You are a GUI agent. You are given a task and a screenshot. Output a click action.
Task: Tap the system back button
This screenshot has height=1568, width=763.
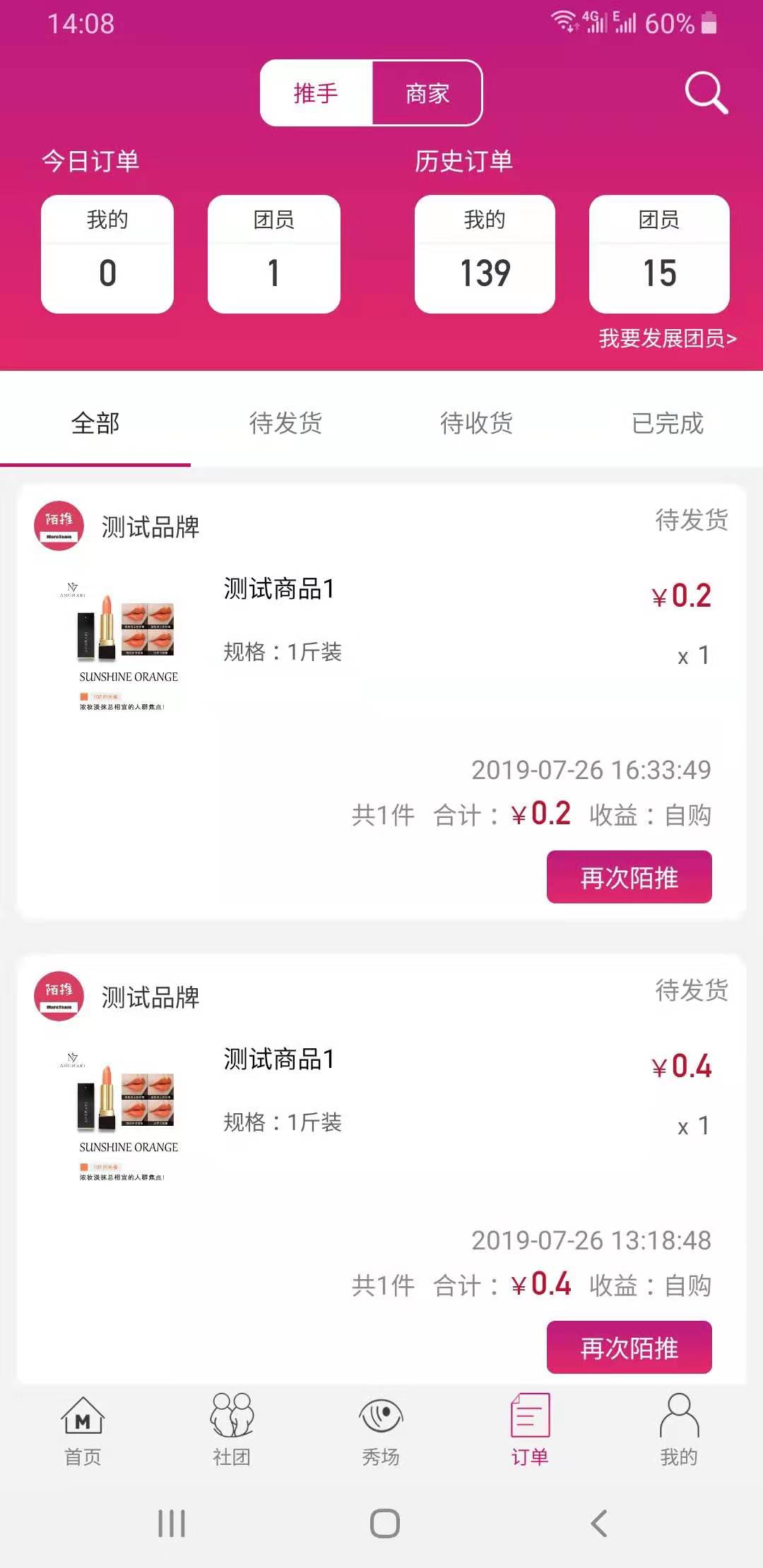click(x=599, y=1524)
